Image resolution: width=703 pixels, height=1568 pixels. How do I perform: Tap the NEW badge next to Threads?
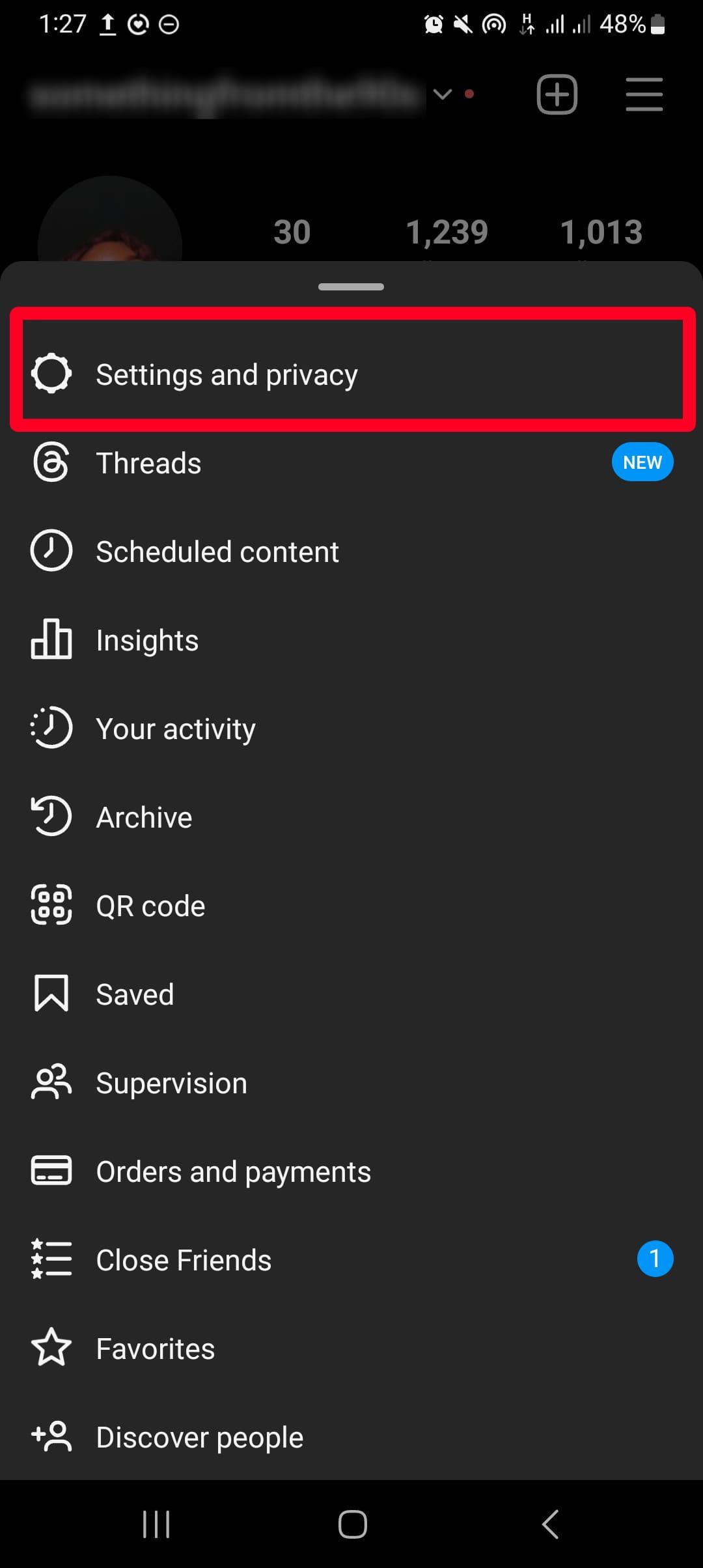[x=642, y=462]
